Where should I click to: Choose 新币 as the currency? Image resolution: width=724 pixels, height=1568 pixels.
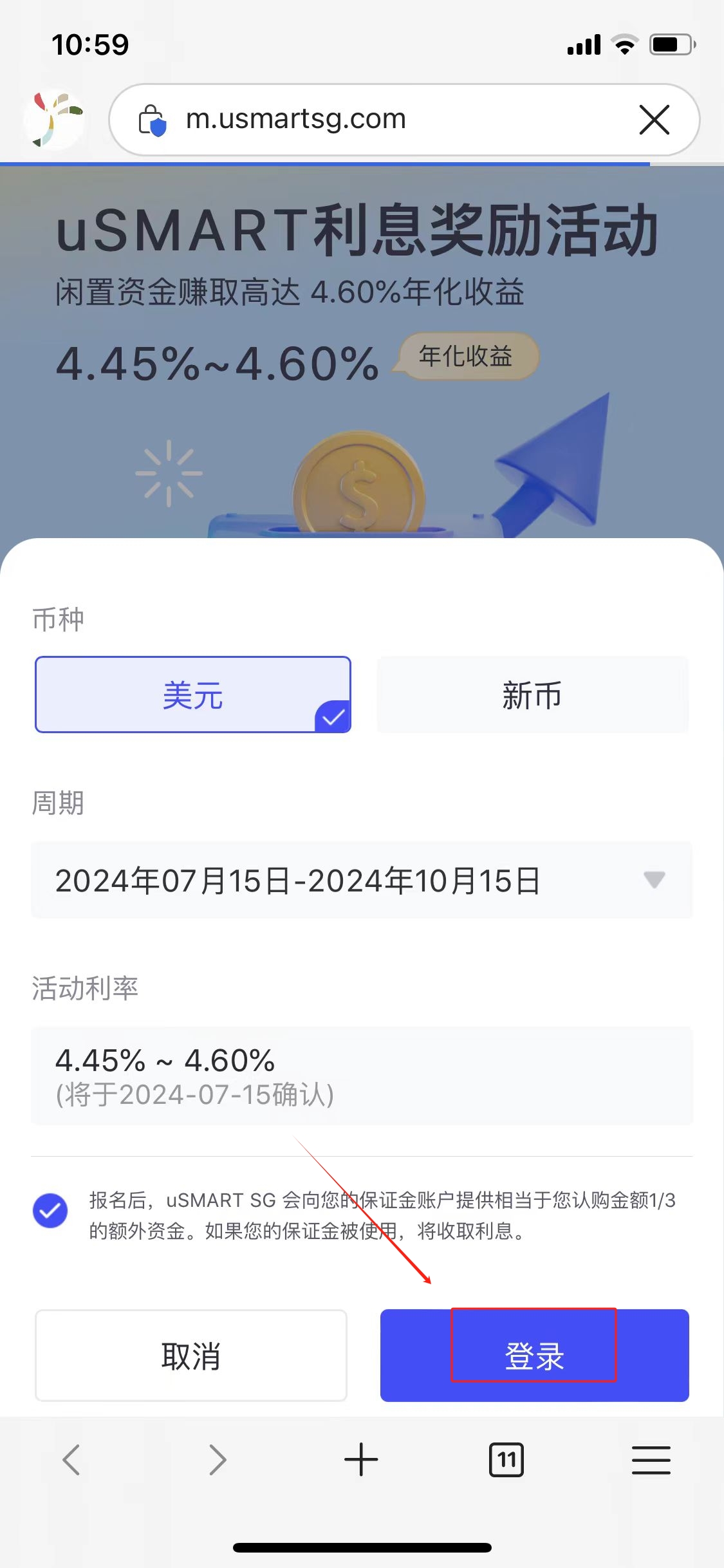pyautogui.click(x=532, y=695)
